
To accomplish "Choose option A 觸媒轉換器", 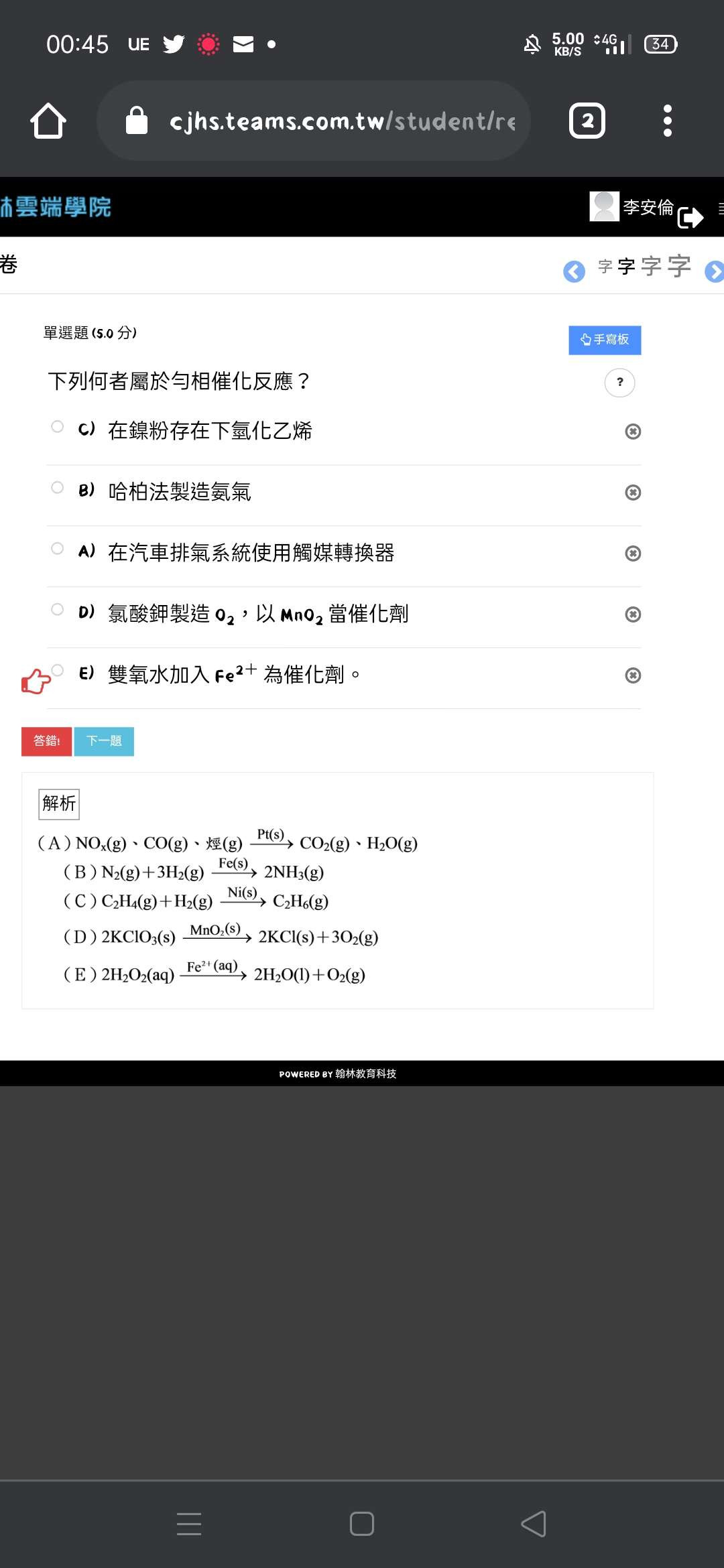I will (x=58, y=549).
